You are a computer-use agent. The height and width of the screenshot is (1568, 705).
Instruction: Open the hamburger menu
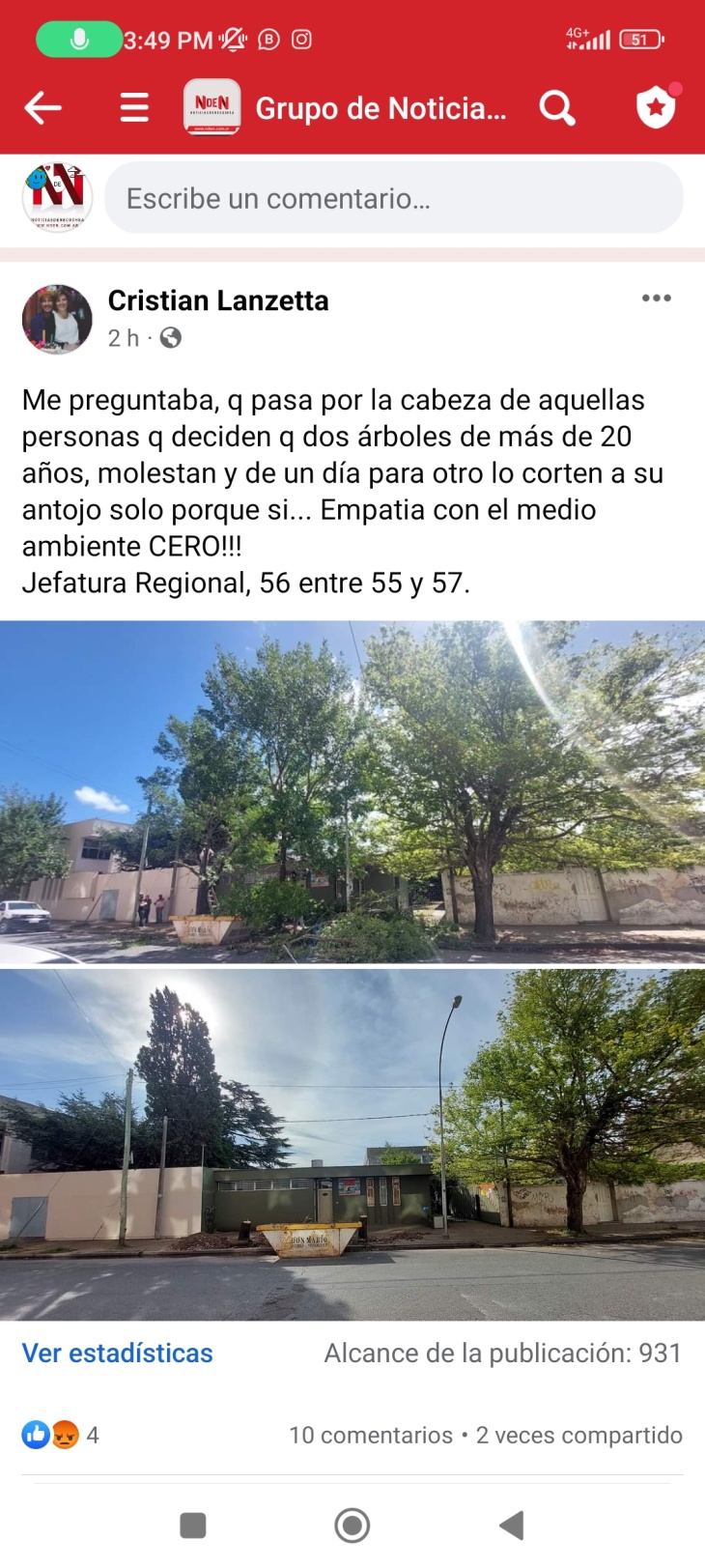134,108
